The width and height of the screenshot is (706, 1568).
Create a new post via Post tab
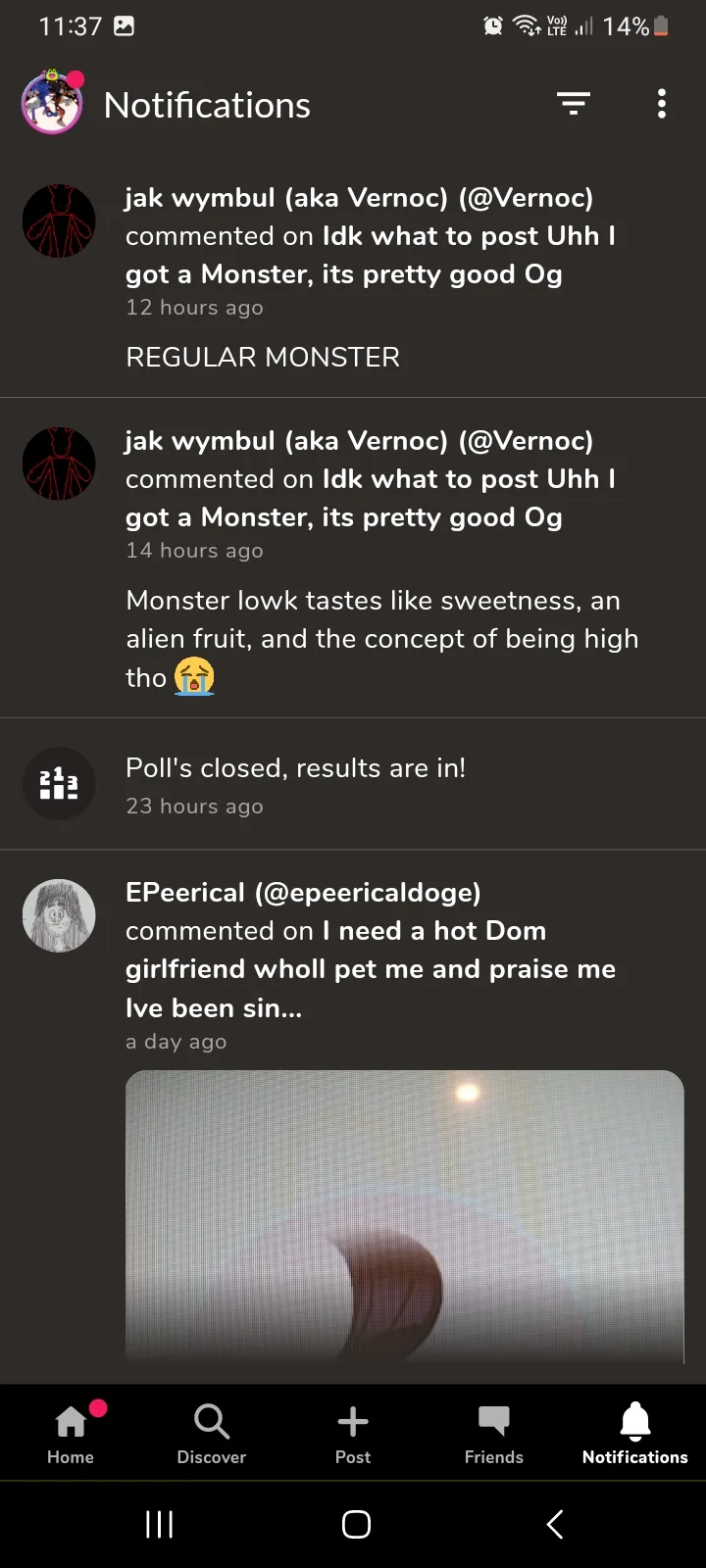(x=353, y=1433)
